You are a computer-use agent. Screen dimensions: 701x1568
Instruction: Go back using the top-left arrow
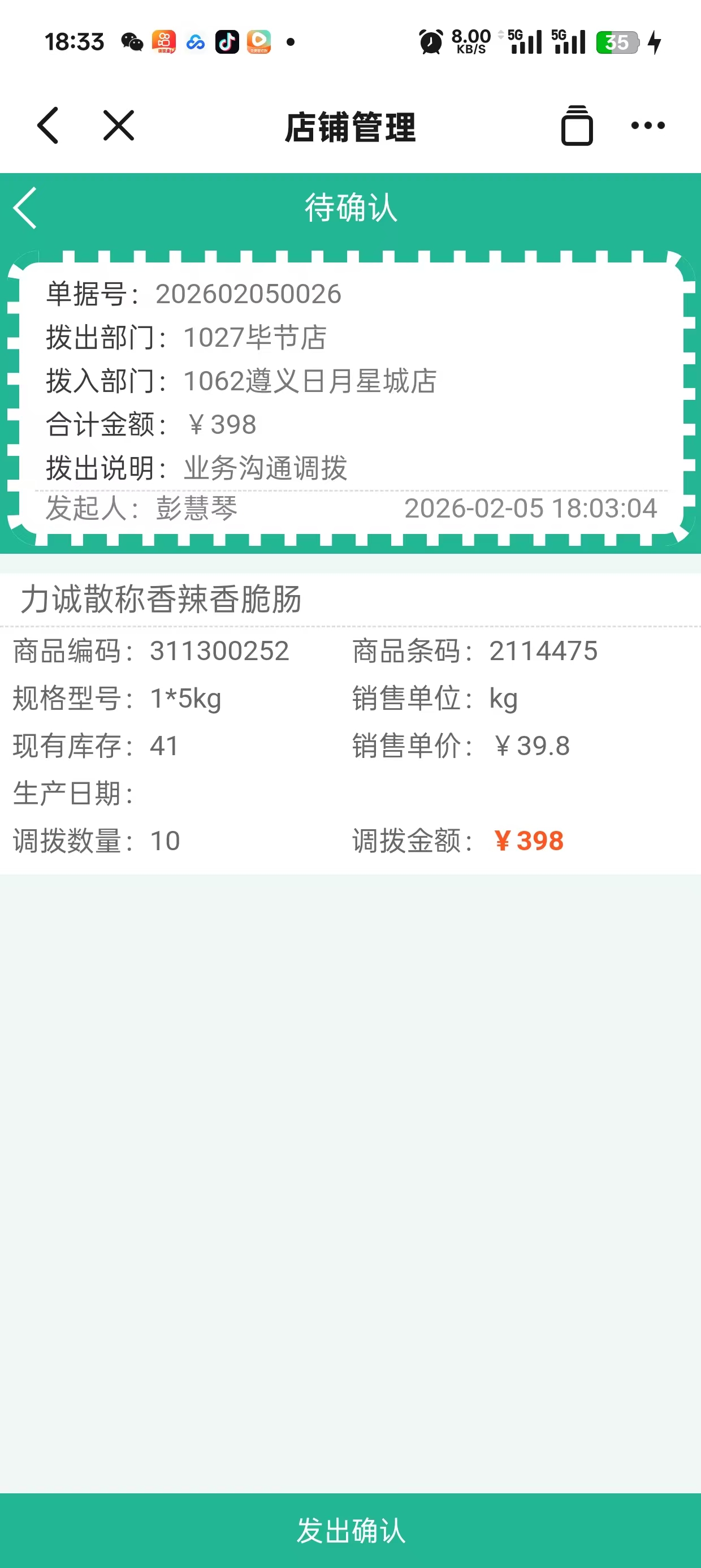click(x=48, y=126)
